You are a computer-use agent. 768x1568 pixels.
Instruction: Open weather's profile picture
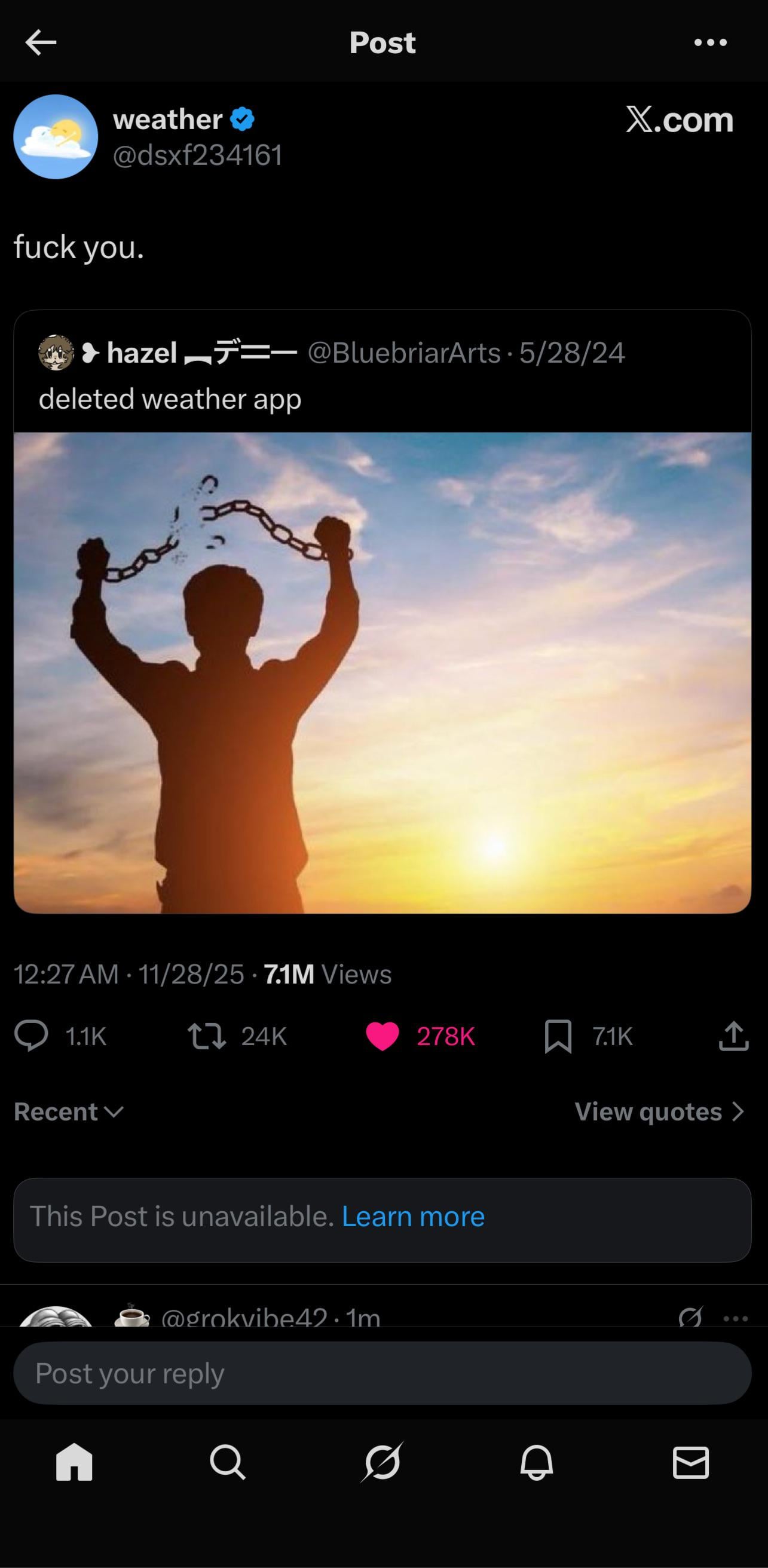pos(56,136)
